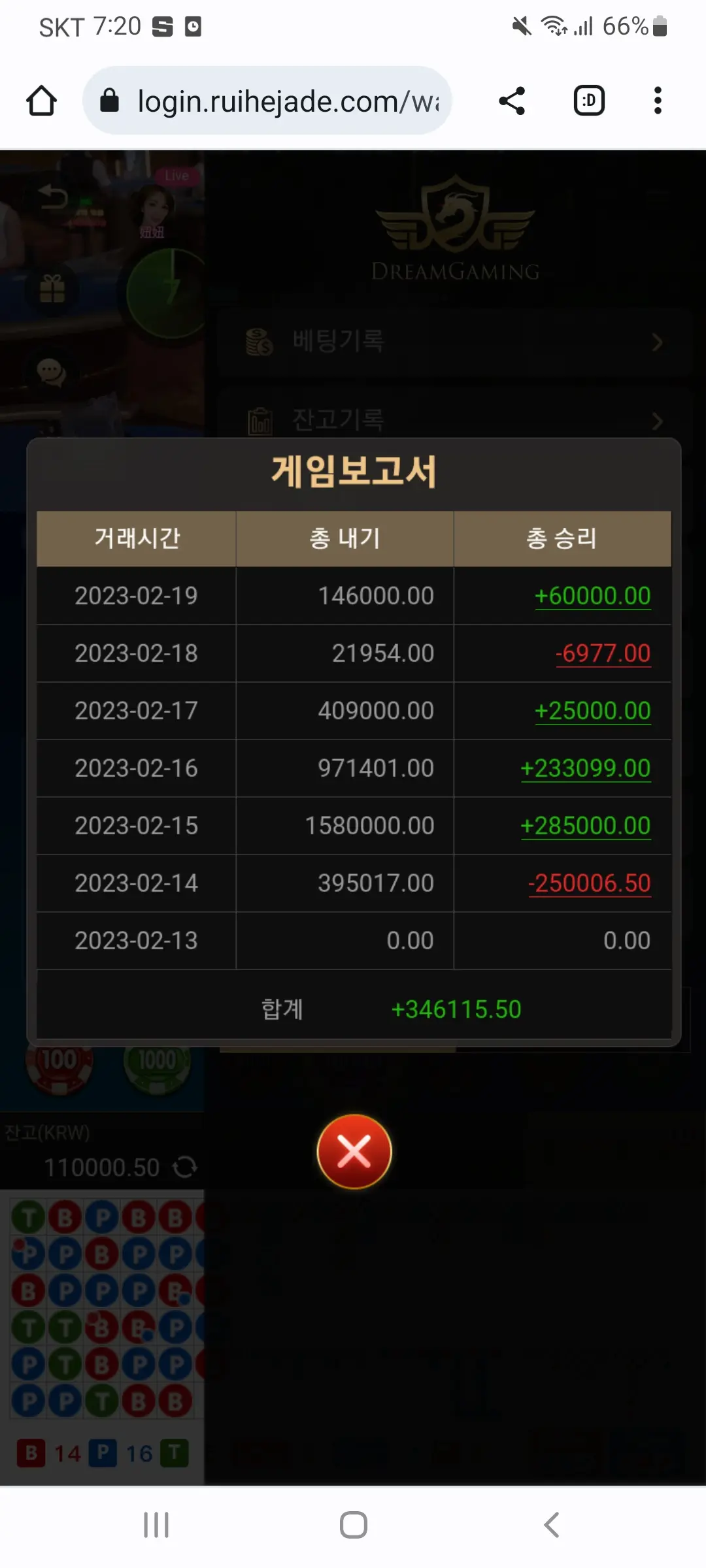
Task: Open the +285000.00 result for 2023-02-15
Action: point(585,826)
